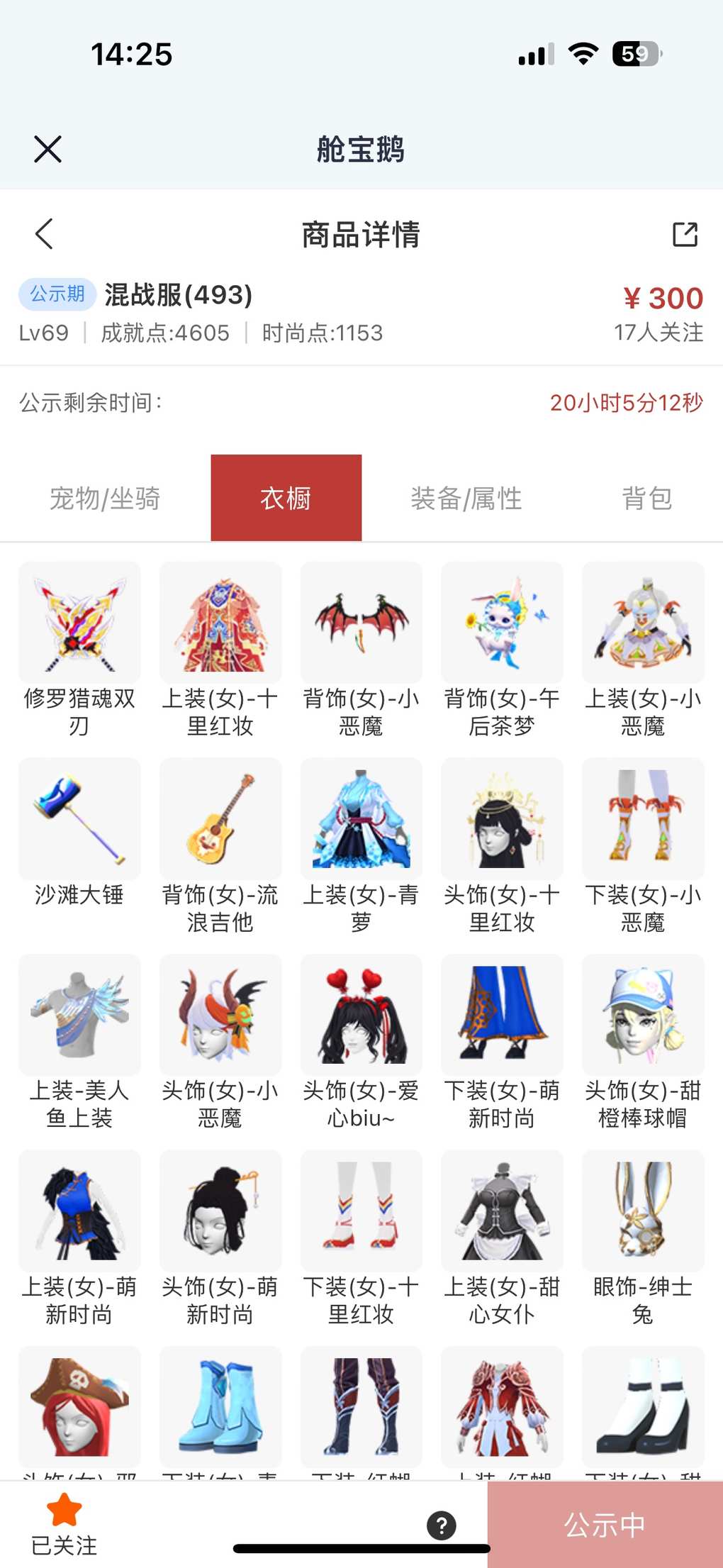Screen dimensions: 723x1568
Task: Go back from 商品详情 page
Action: point(44,233)
